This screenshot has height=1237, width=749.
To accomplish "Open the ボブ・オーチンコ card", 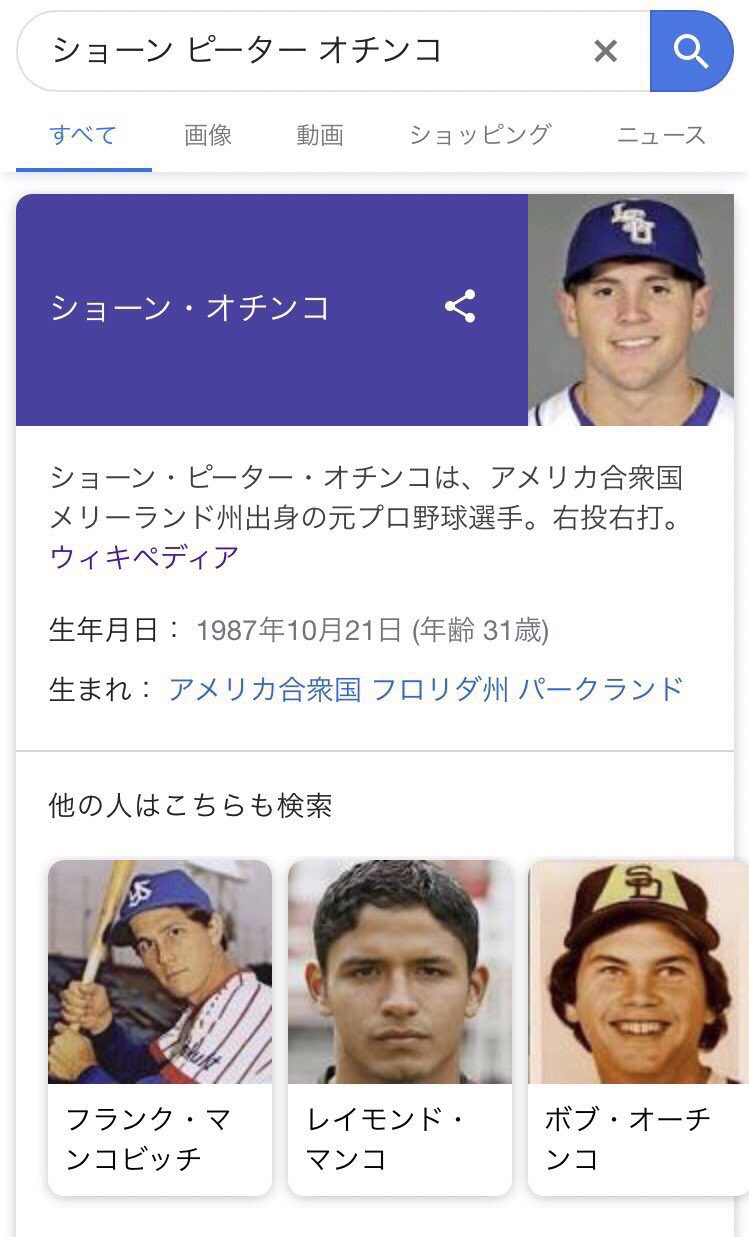I will tap(638, 1027).
